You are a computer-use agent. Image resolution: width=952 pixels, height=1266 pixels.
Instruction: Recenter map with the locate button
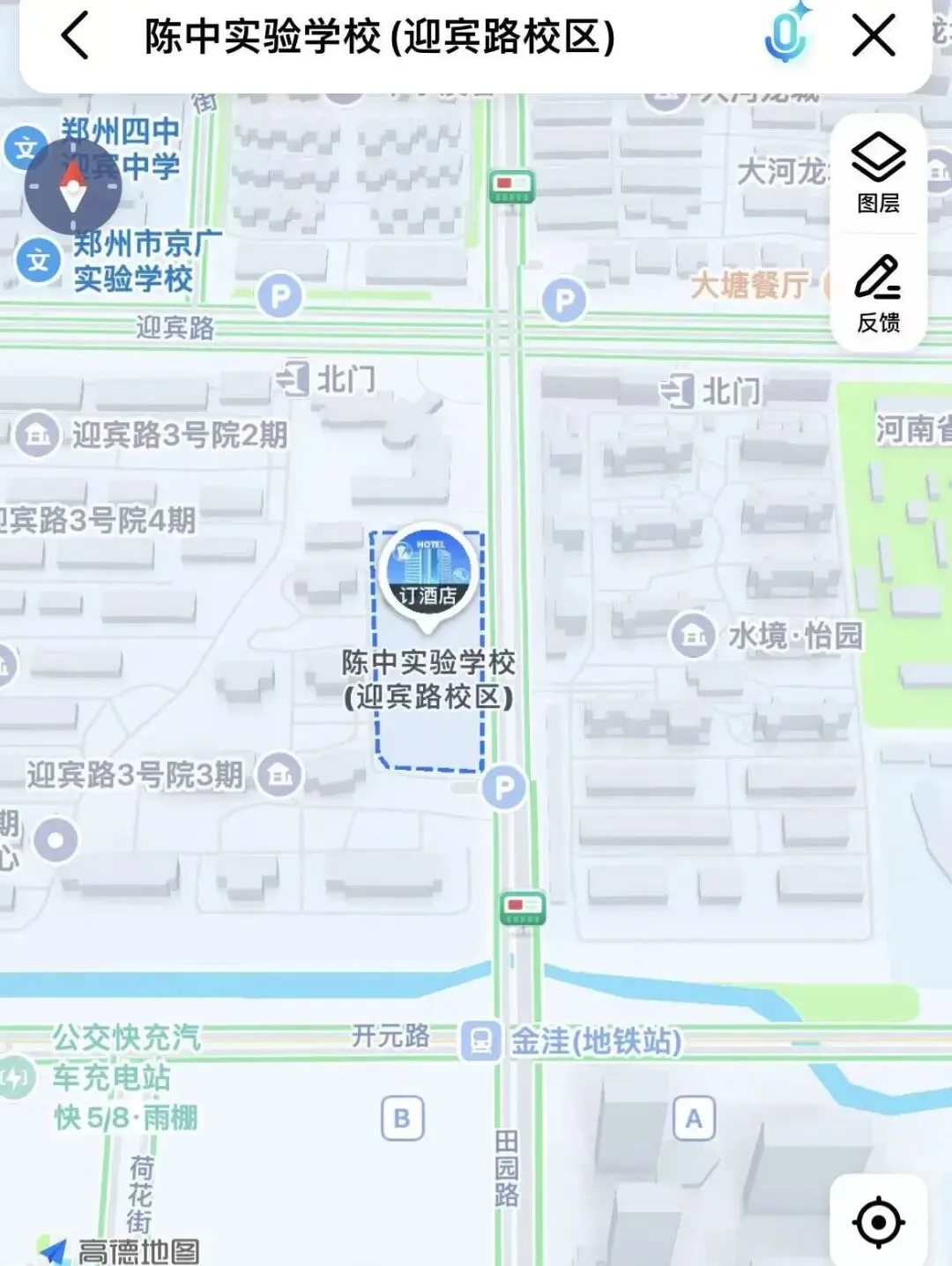(x=878, y=1222)
